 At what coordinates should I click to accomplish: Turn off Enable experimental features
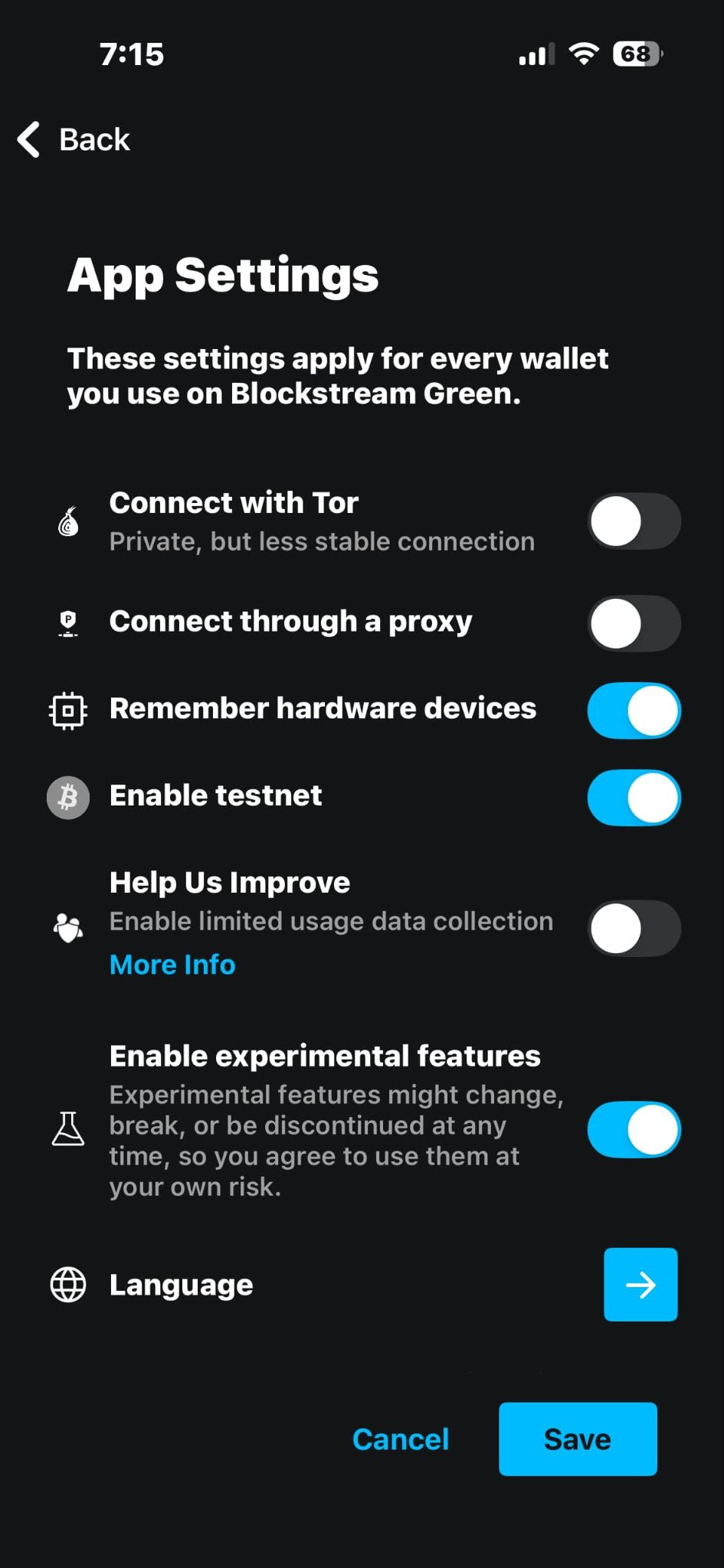coord(634,1129)
